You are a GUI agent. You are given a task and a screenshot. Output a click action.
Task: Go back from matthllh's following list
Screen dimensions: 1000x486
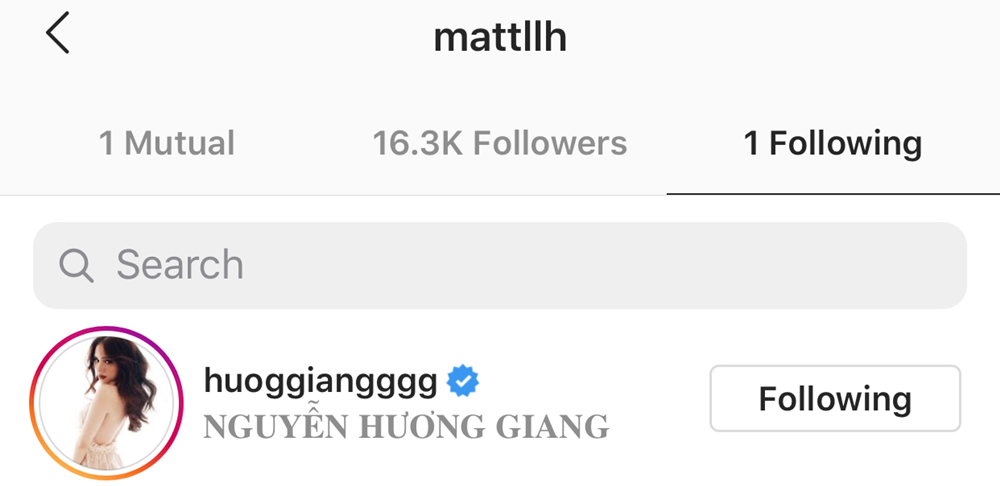(x=58, y=35)
